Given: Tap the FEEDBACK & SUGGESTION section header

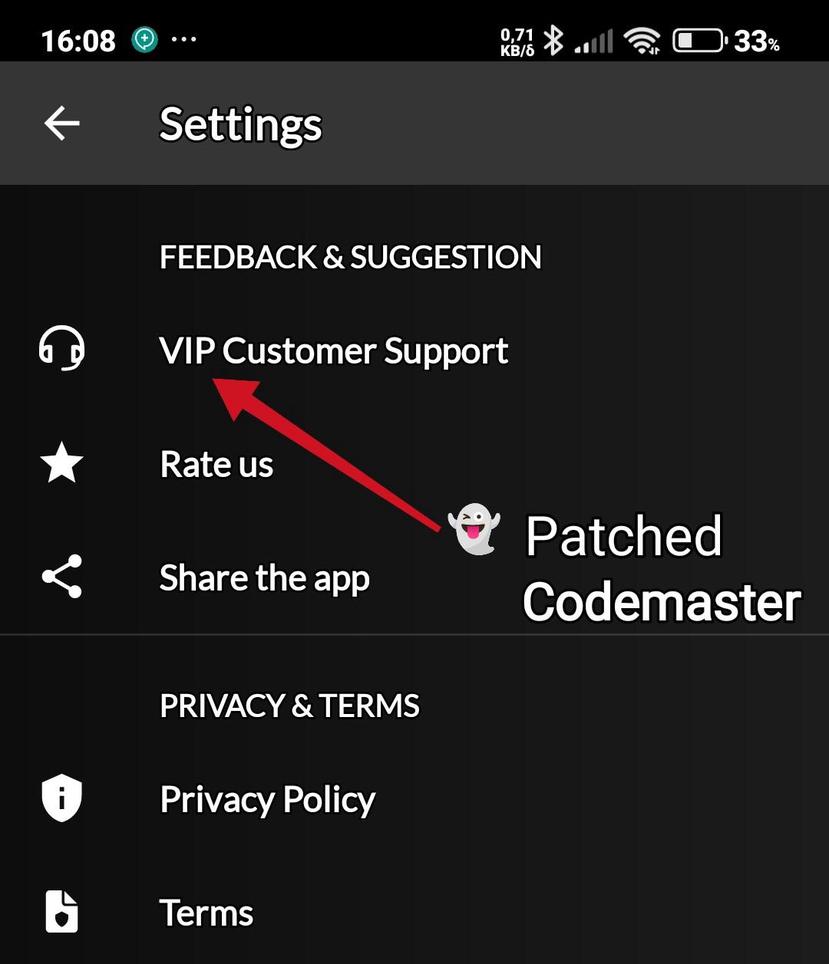Looking at the screenshot, I should [x=351, y=257].
